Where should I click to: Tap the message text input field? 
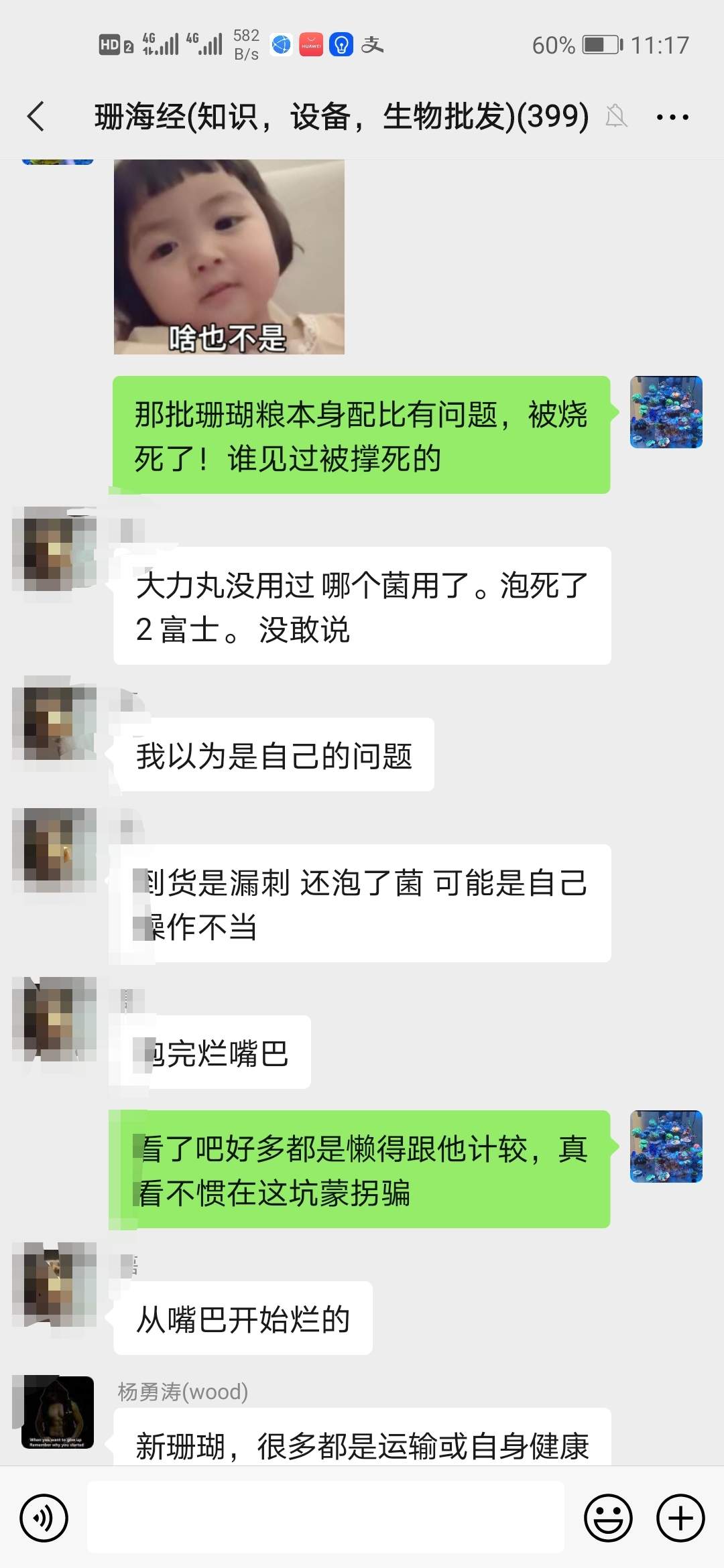pos(326,1517)
